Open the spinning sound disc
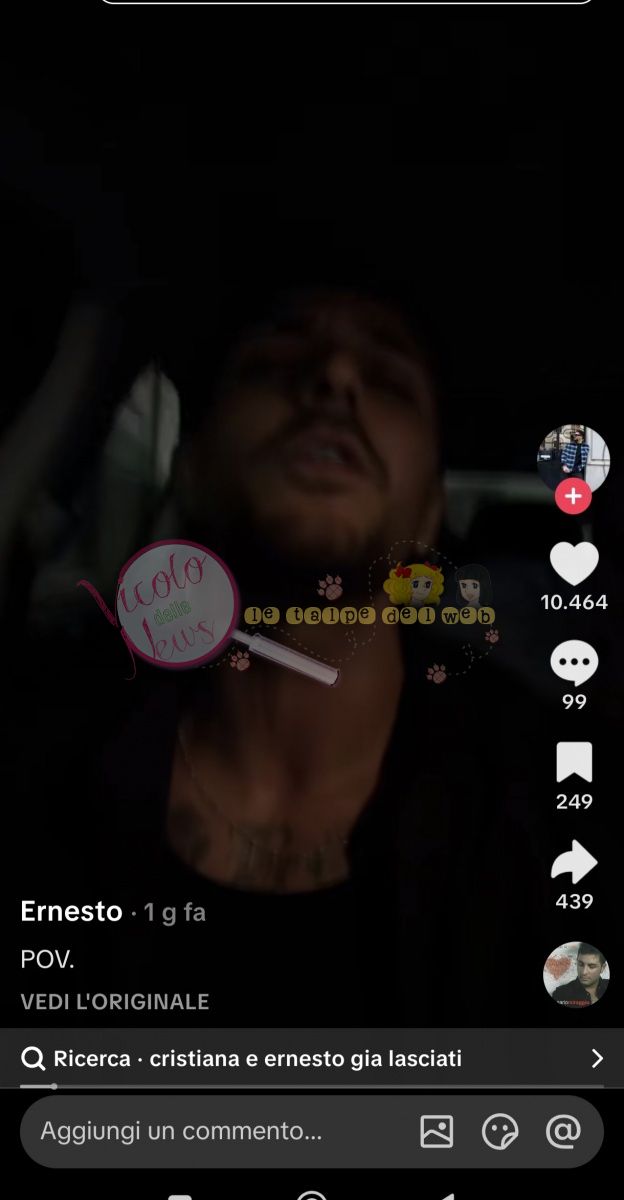The image size is (624, 1200). coord(576,974)
